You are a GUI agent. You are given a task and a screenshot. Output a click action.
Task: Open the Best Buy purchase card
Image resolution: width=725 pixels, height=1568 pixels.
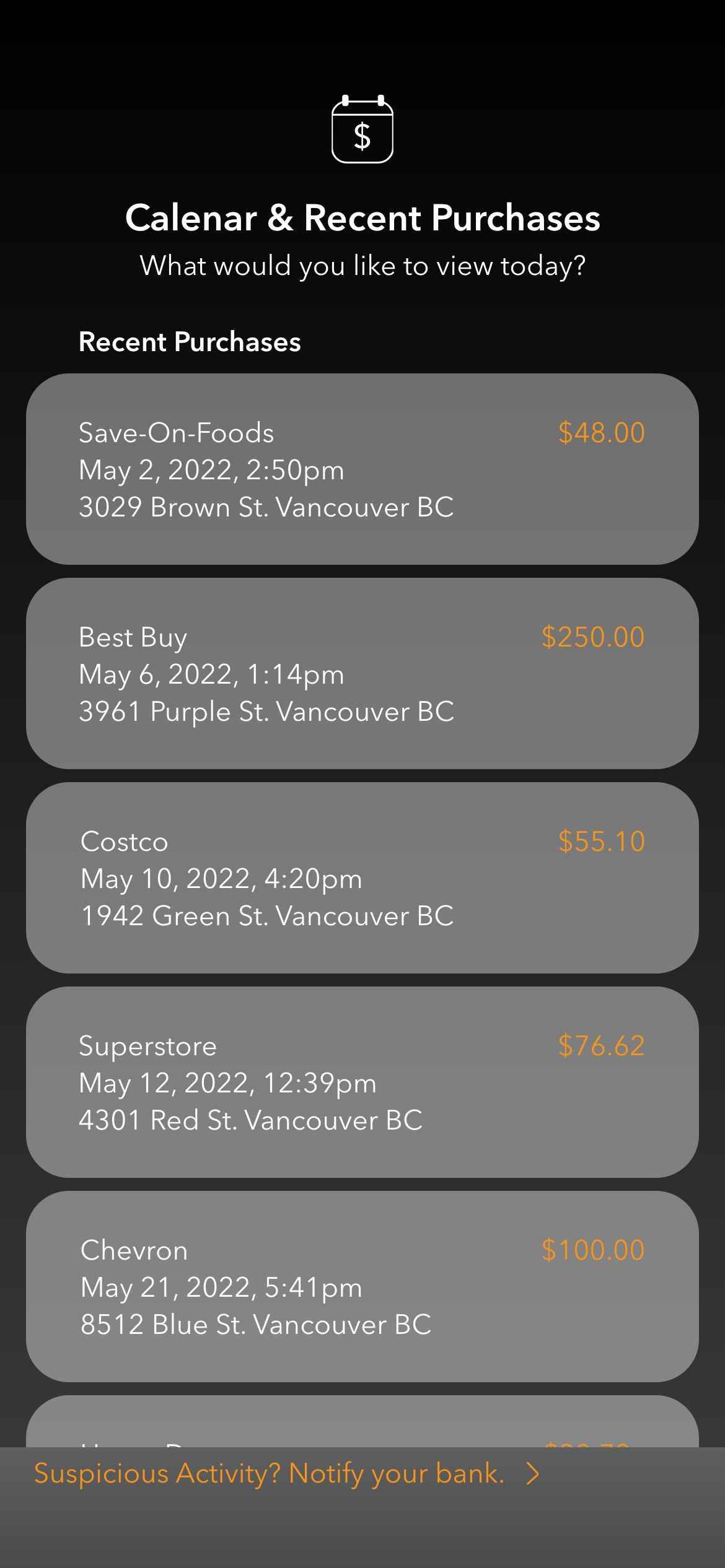point(362,673)
